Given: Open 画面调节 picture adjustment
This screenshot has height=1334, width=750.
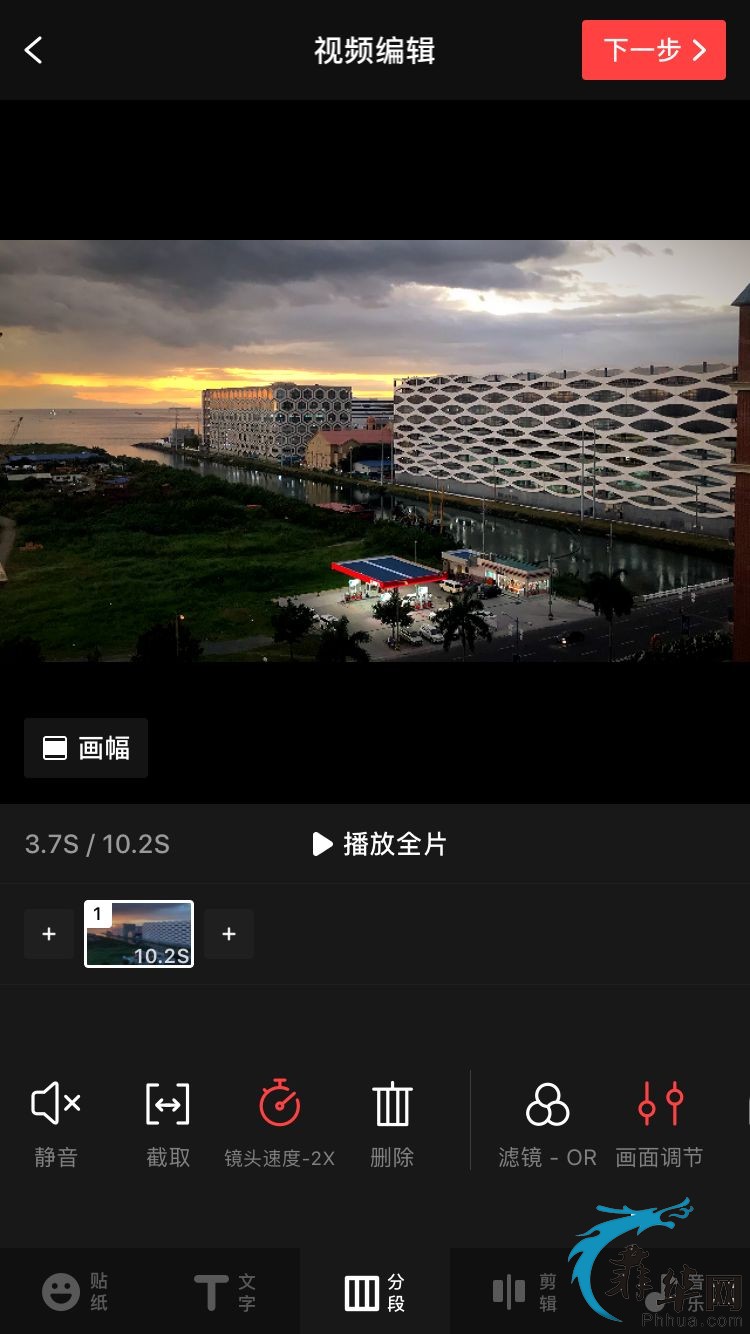Looking at the screenshot, I should [659, 1123].
